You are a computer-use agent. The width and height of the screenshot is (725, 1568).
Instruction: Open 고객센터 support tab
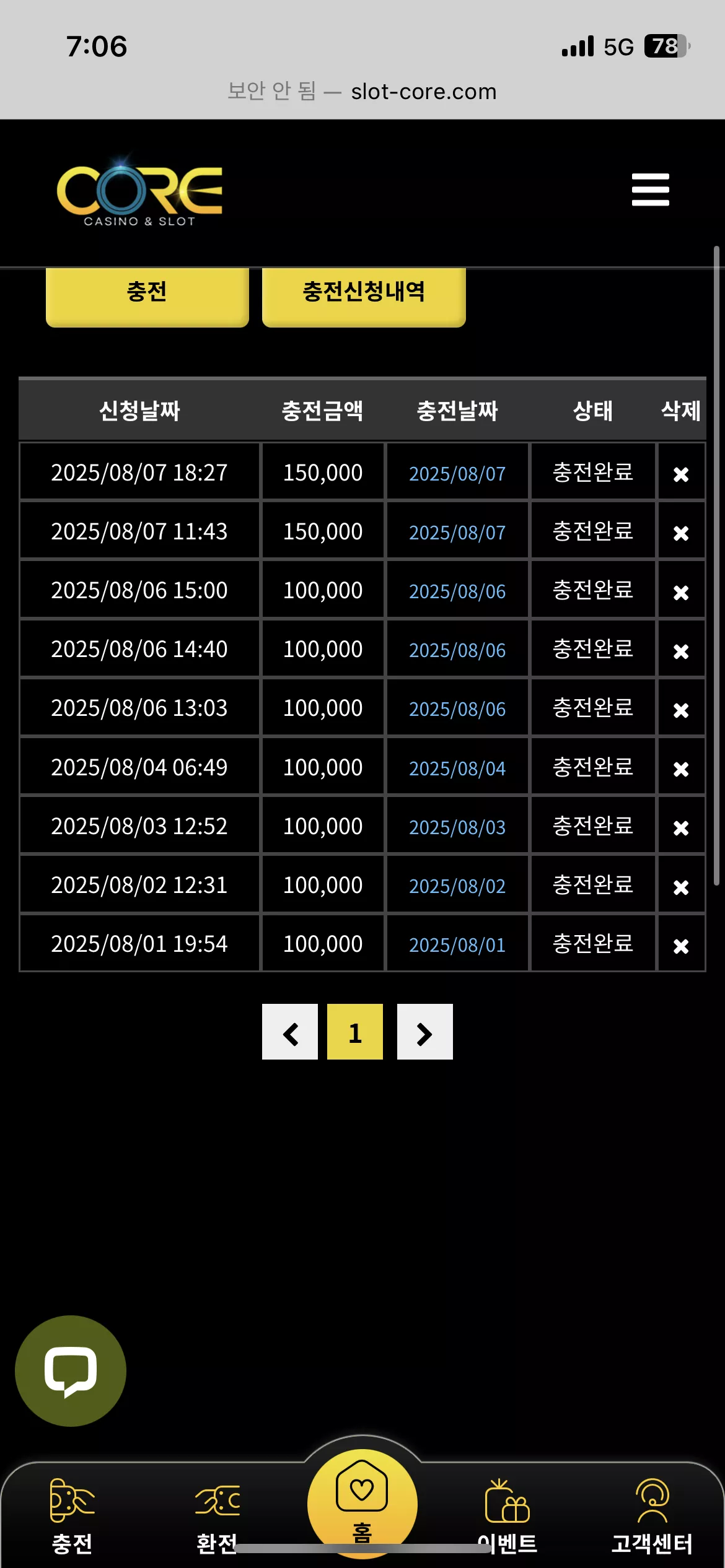652,1517
